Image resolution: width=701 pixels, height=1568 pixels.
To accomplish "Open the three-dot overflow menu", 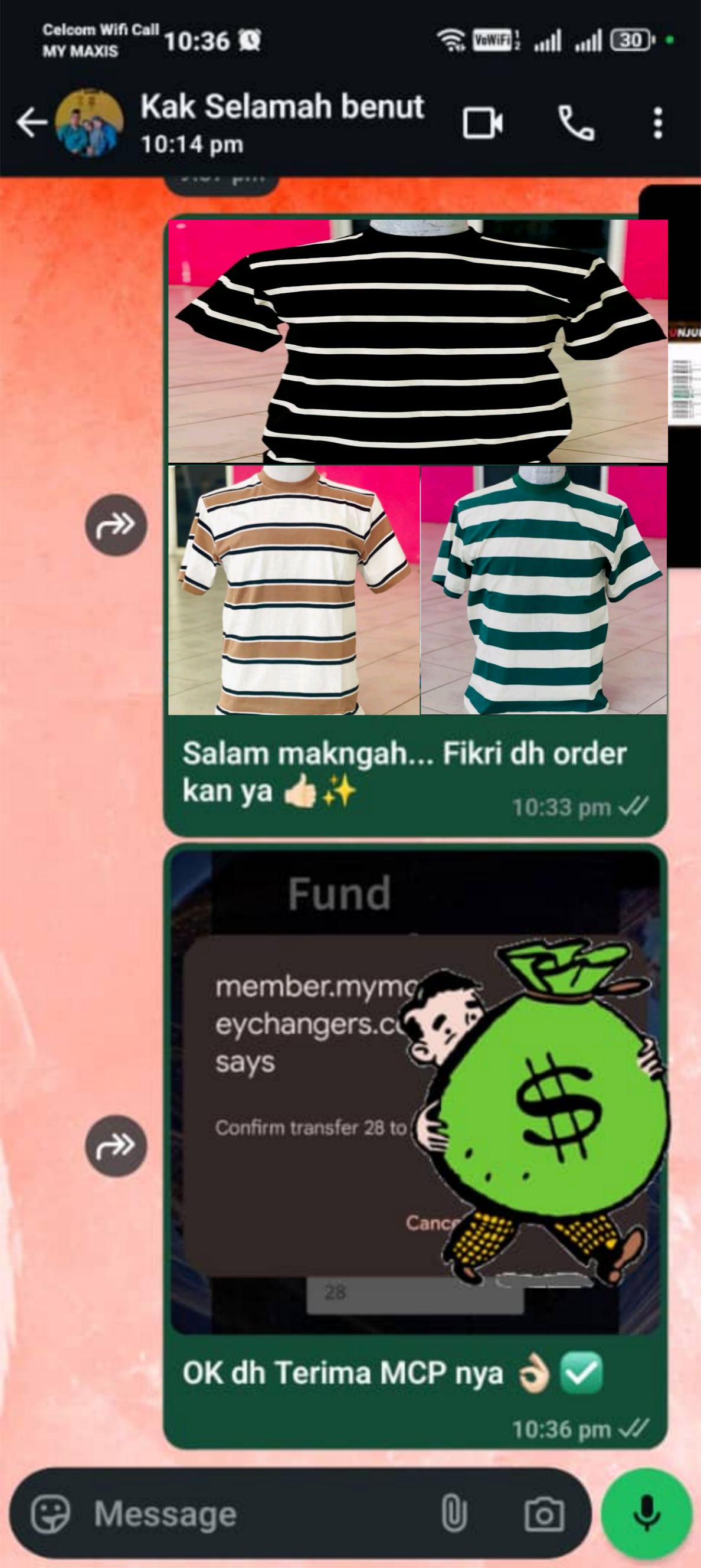I will point(657,123).
